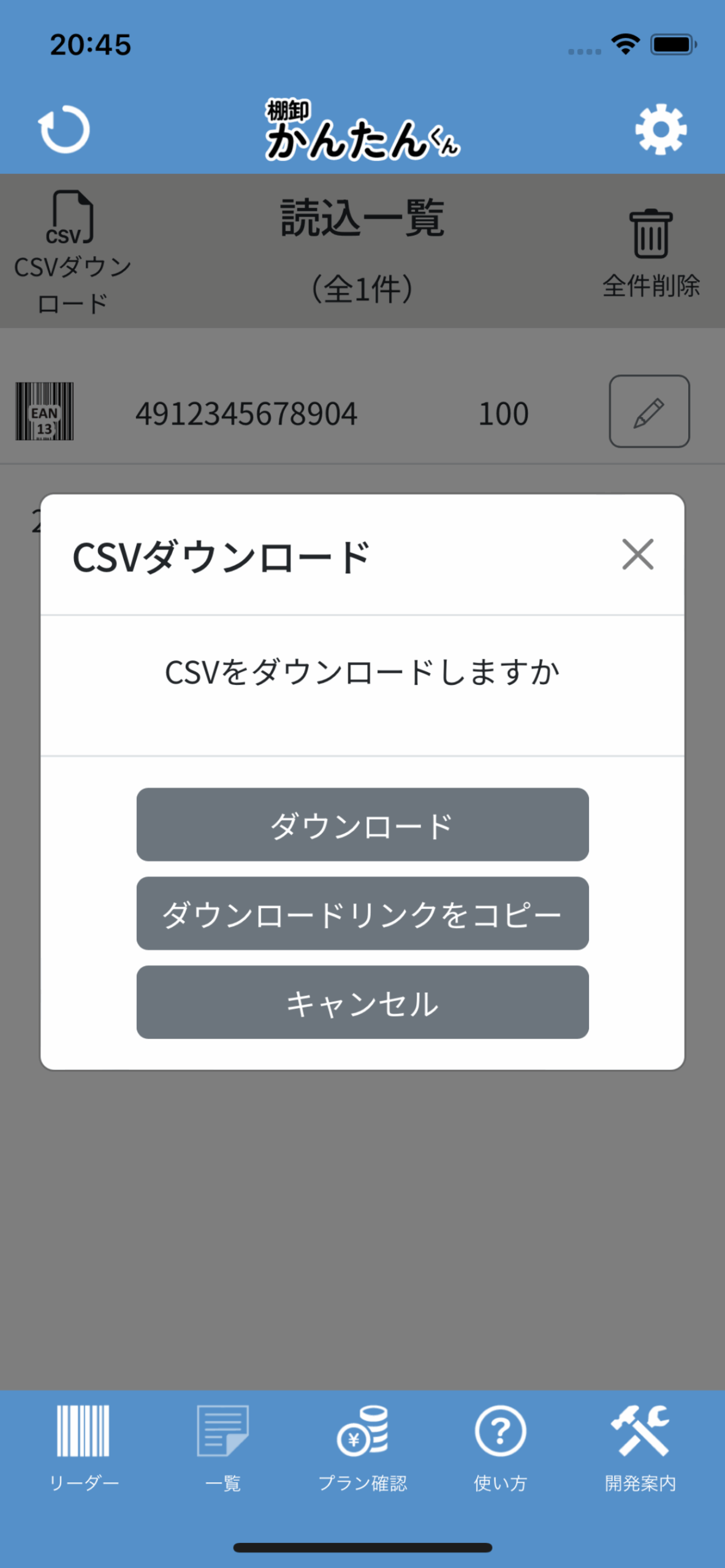Tap the reload icon in header
This screenshot has height=1568, width=725.
64,129
